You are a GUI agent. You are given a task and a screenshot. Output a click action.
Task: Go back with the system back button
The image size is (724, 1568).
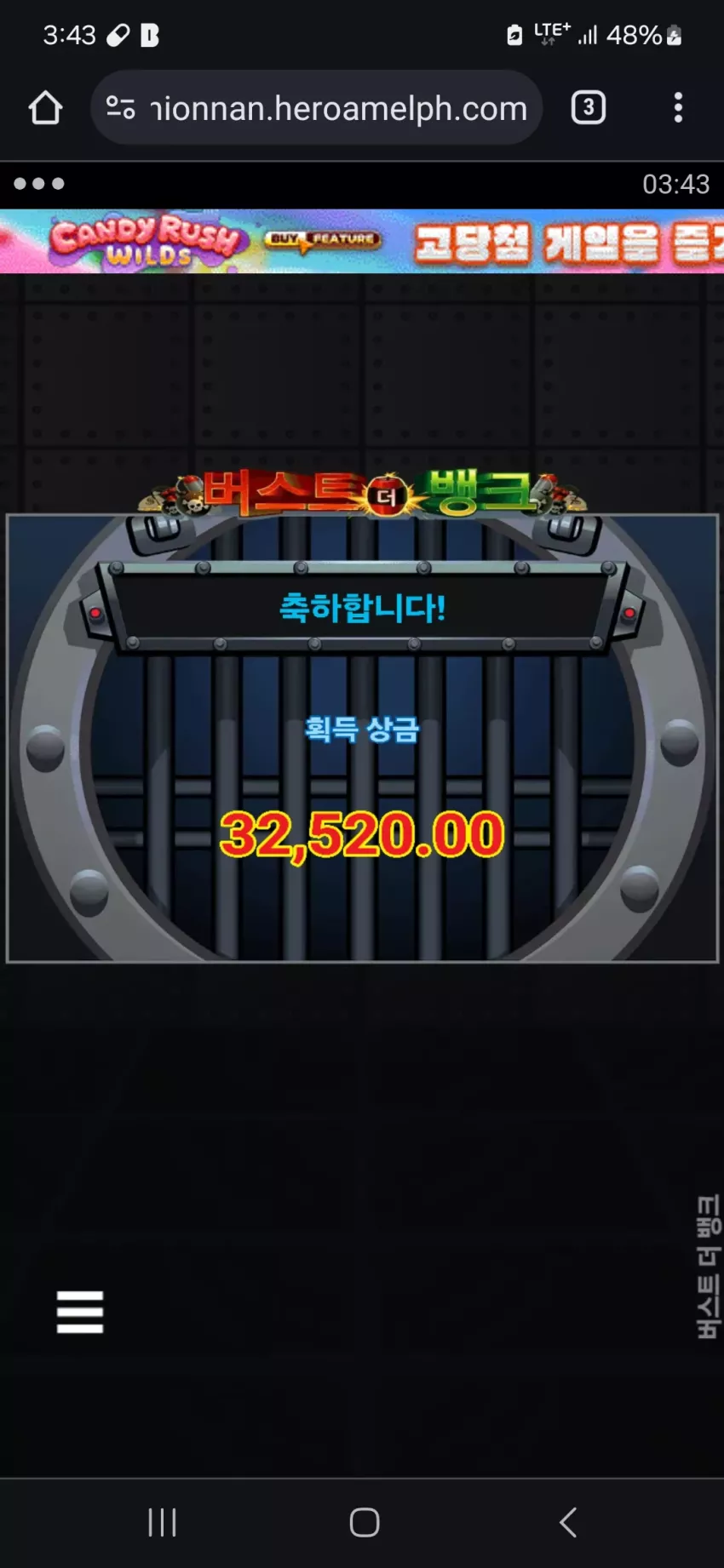568,1522
